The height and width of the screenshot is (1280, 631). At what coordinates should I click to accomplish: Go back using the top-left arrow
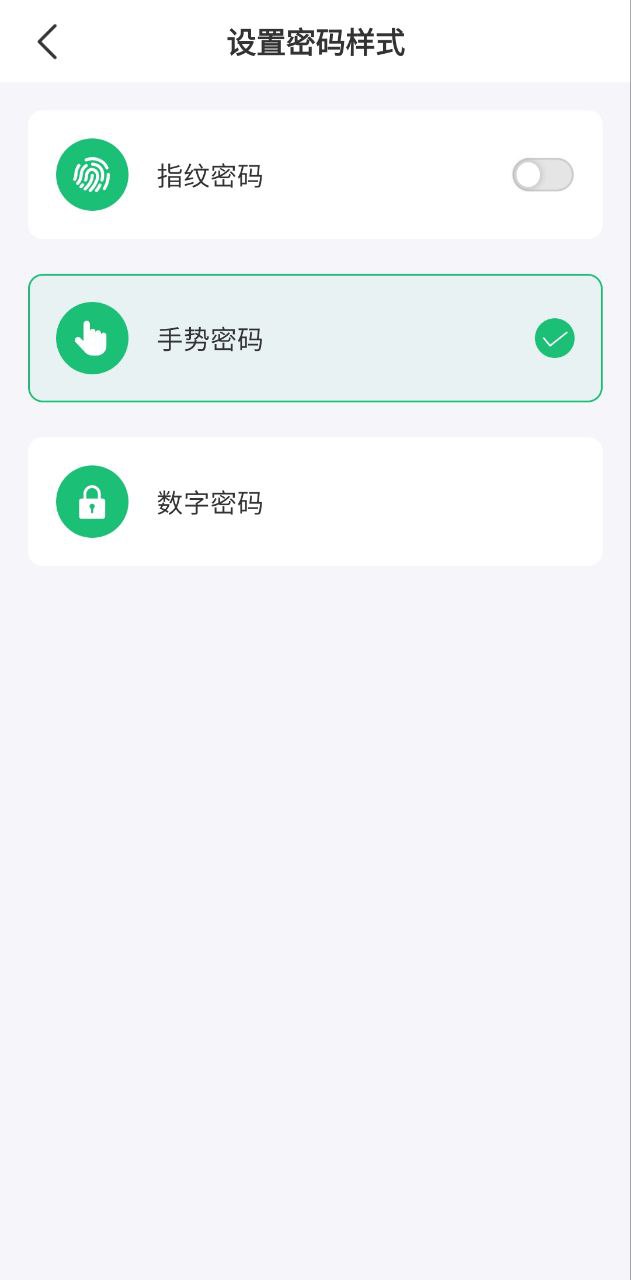click(47, 42)
